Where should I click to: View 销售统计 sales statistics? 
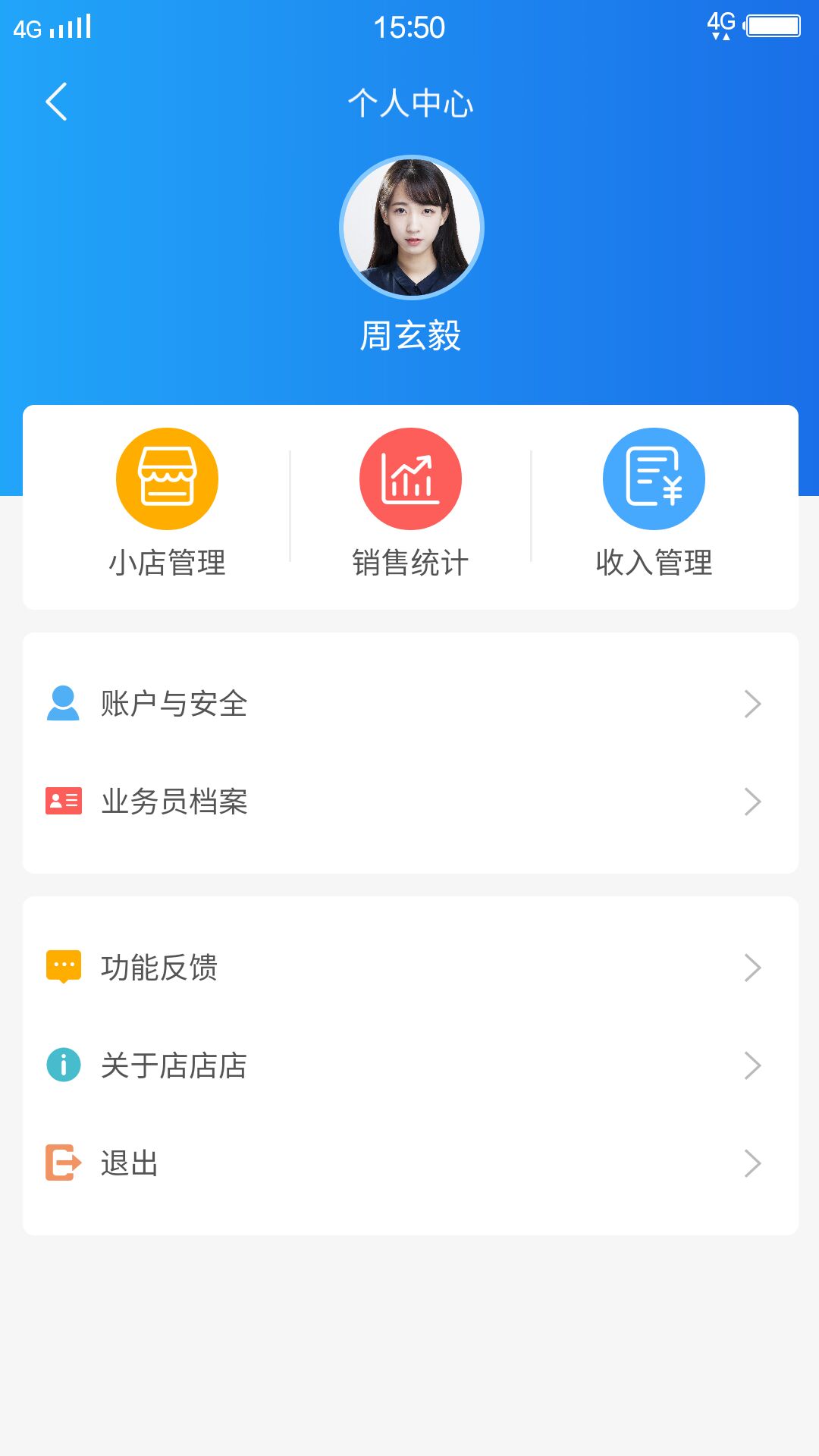410,504
